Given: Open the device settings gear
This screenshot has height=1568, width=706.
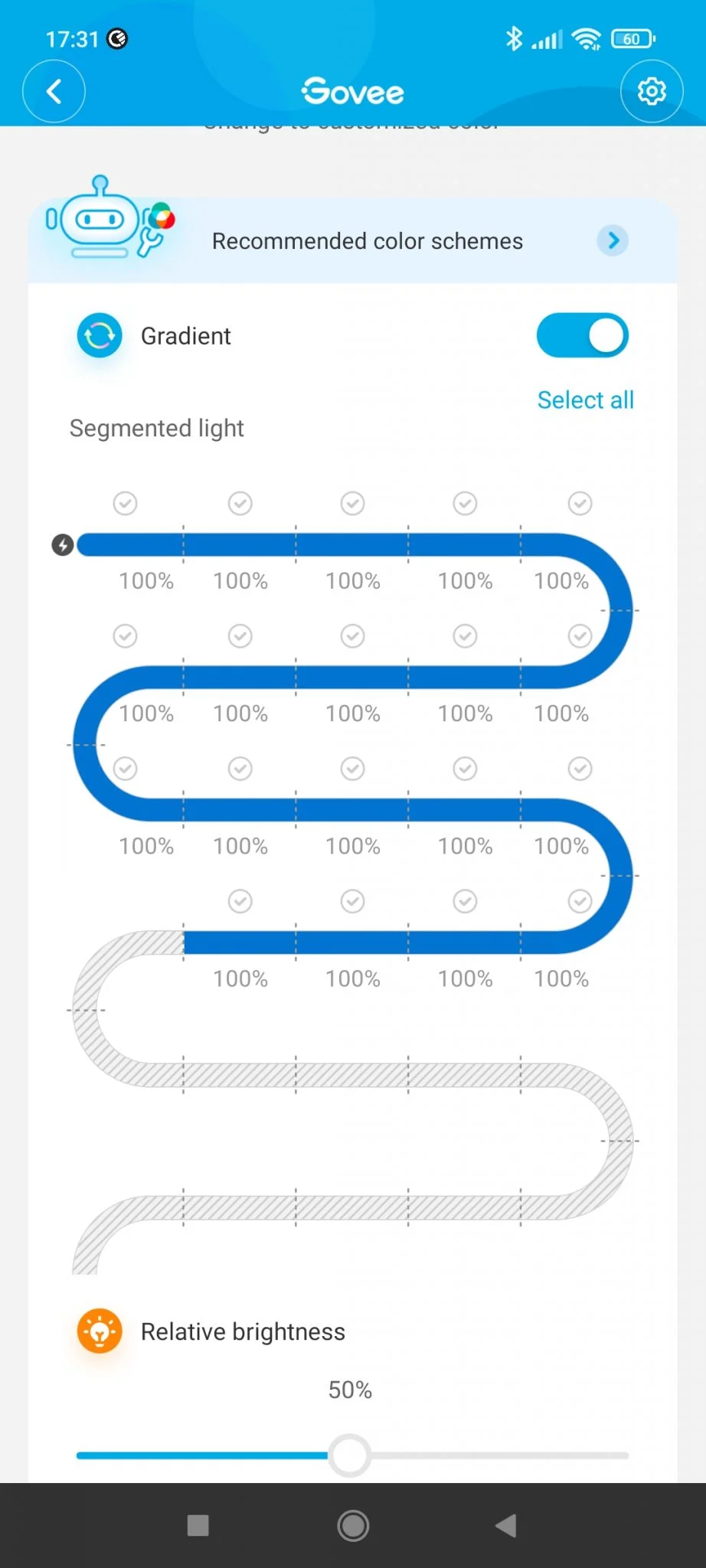Looking at the screenshot, I should [652, 92].
